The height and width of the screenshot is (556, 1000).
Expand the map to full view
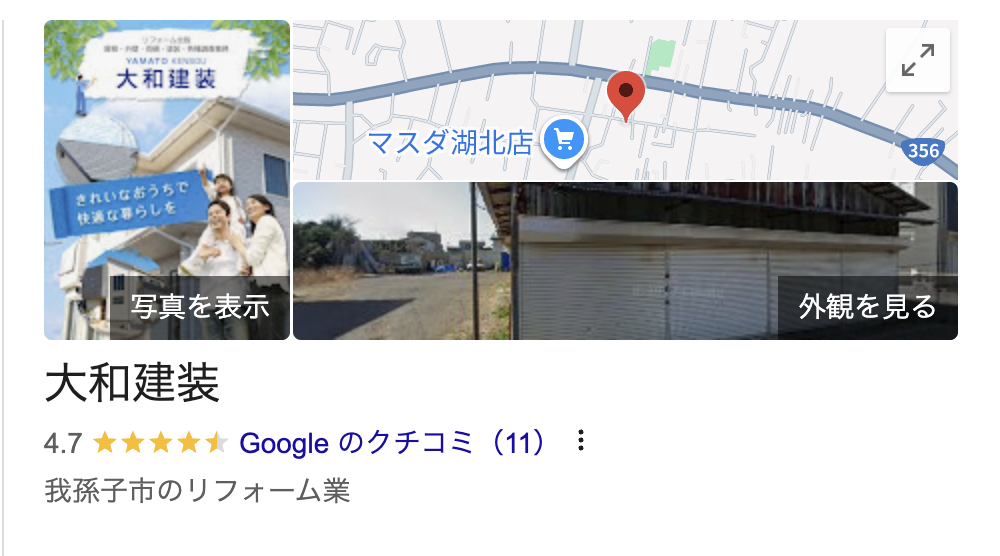(917, 61)
